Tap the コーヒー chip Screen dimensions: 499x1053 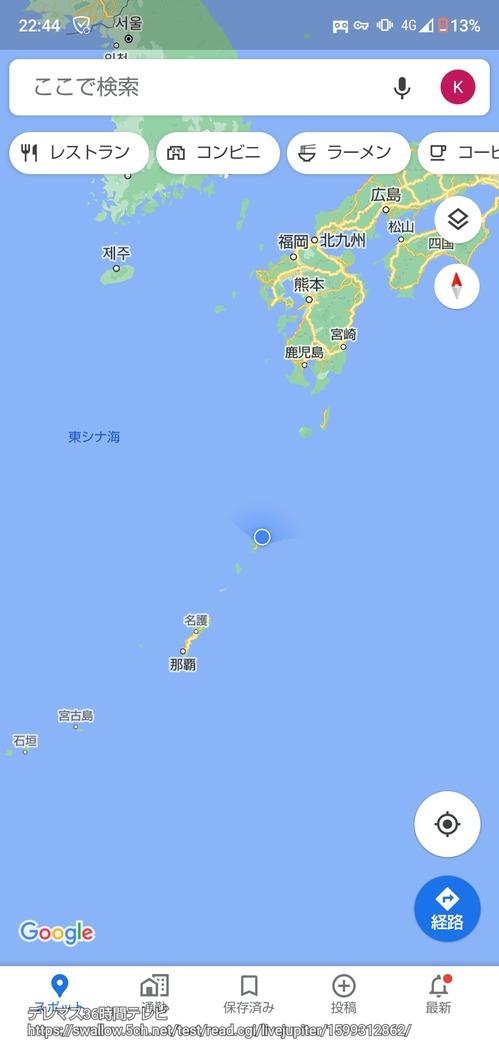click(459, 153)
